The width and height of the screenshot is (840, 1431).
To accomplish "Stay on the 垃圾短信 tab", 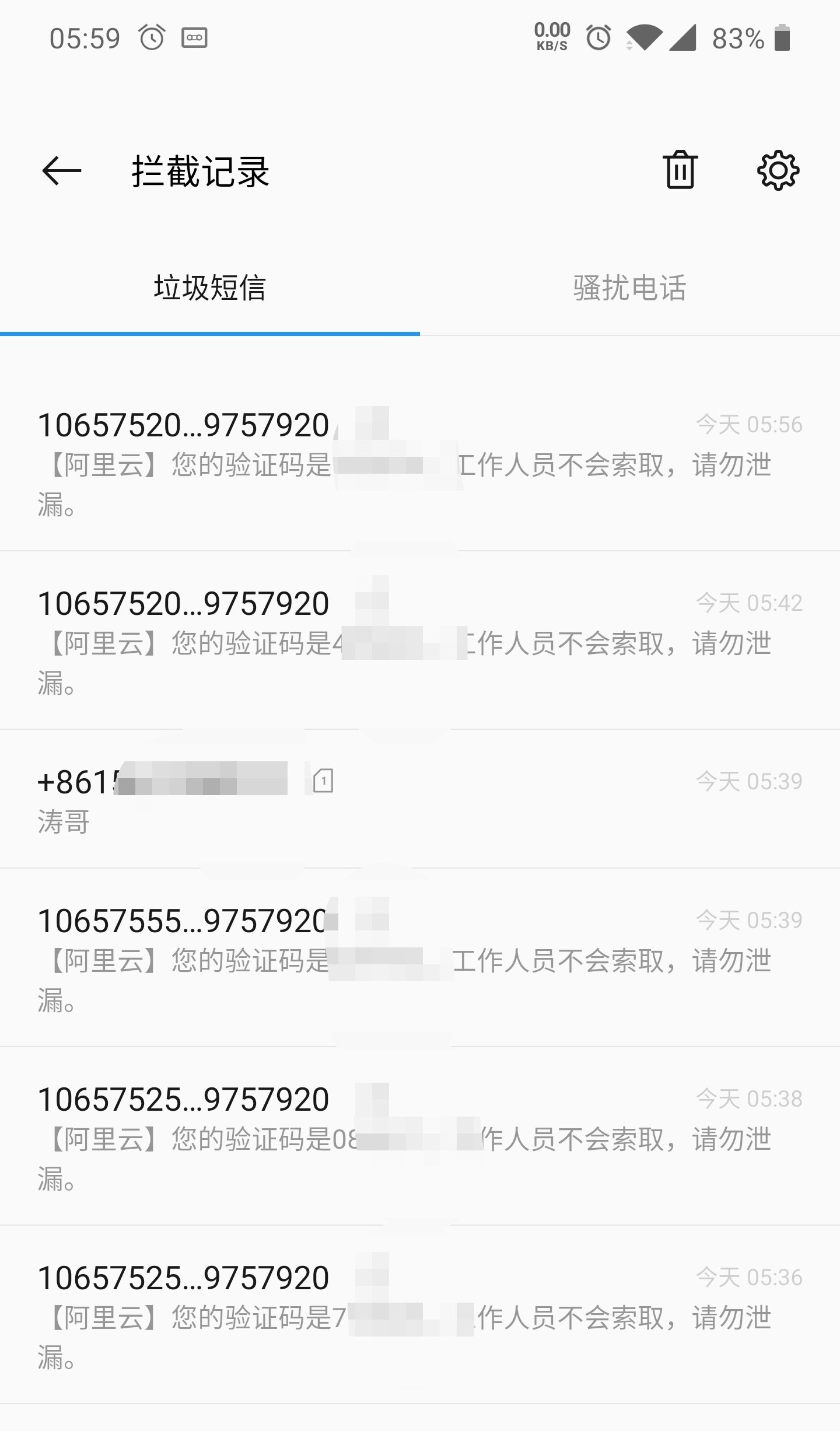I will 210,287.
